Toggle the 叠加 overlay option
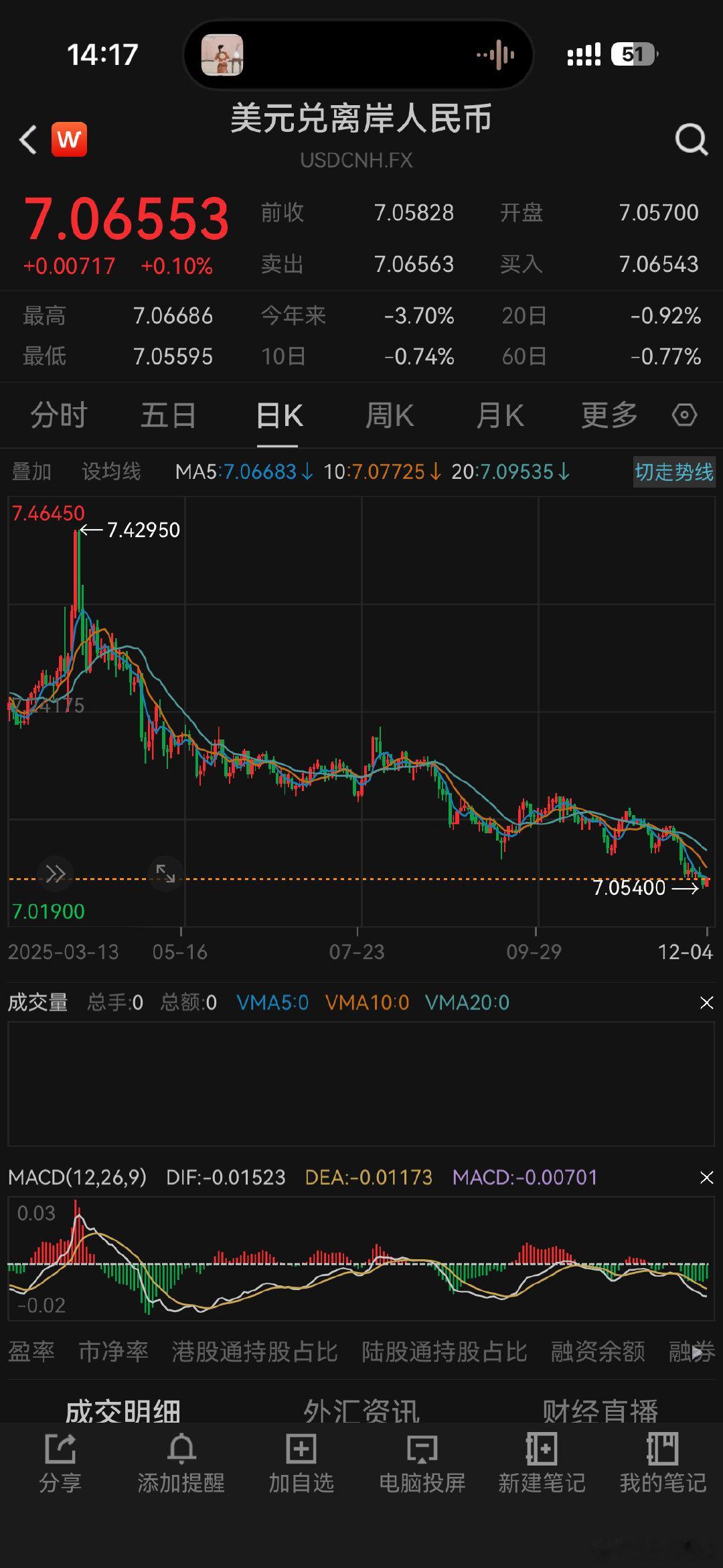The height and width of the screenshot is (1568, 723). 31,472
